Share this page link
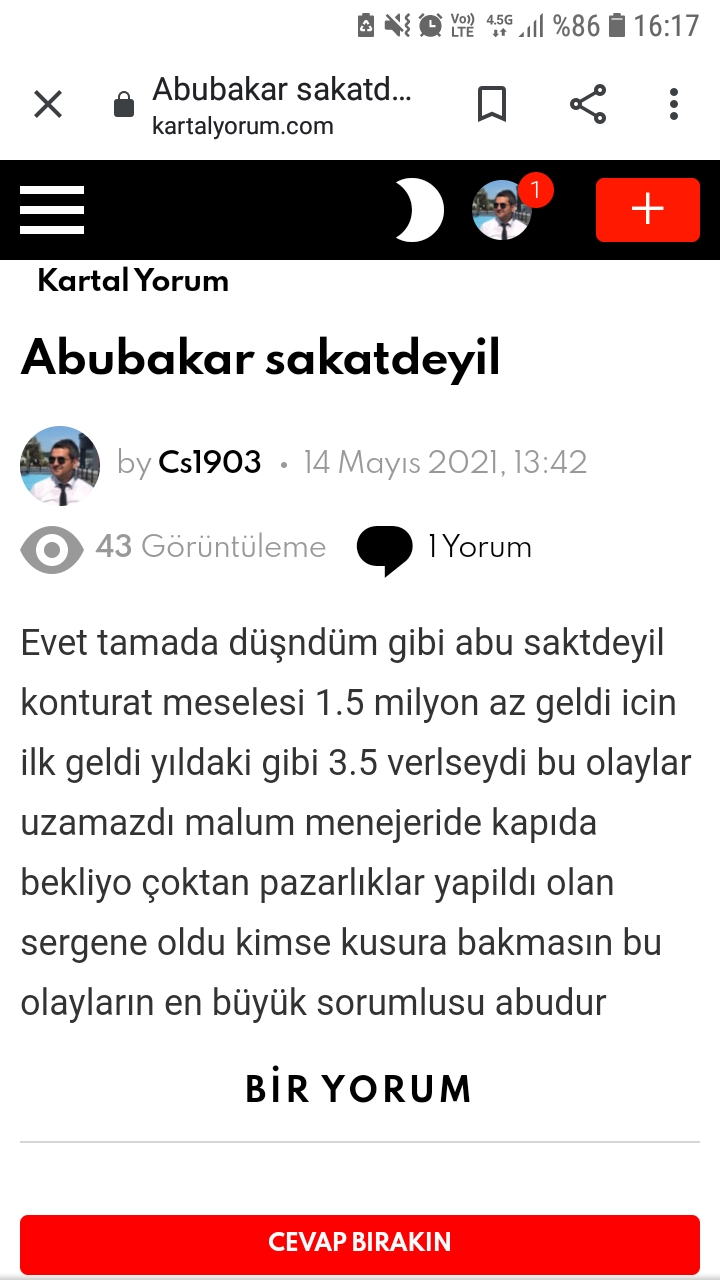Viewport: 720px width, 1280px height. tap(588, 104)
